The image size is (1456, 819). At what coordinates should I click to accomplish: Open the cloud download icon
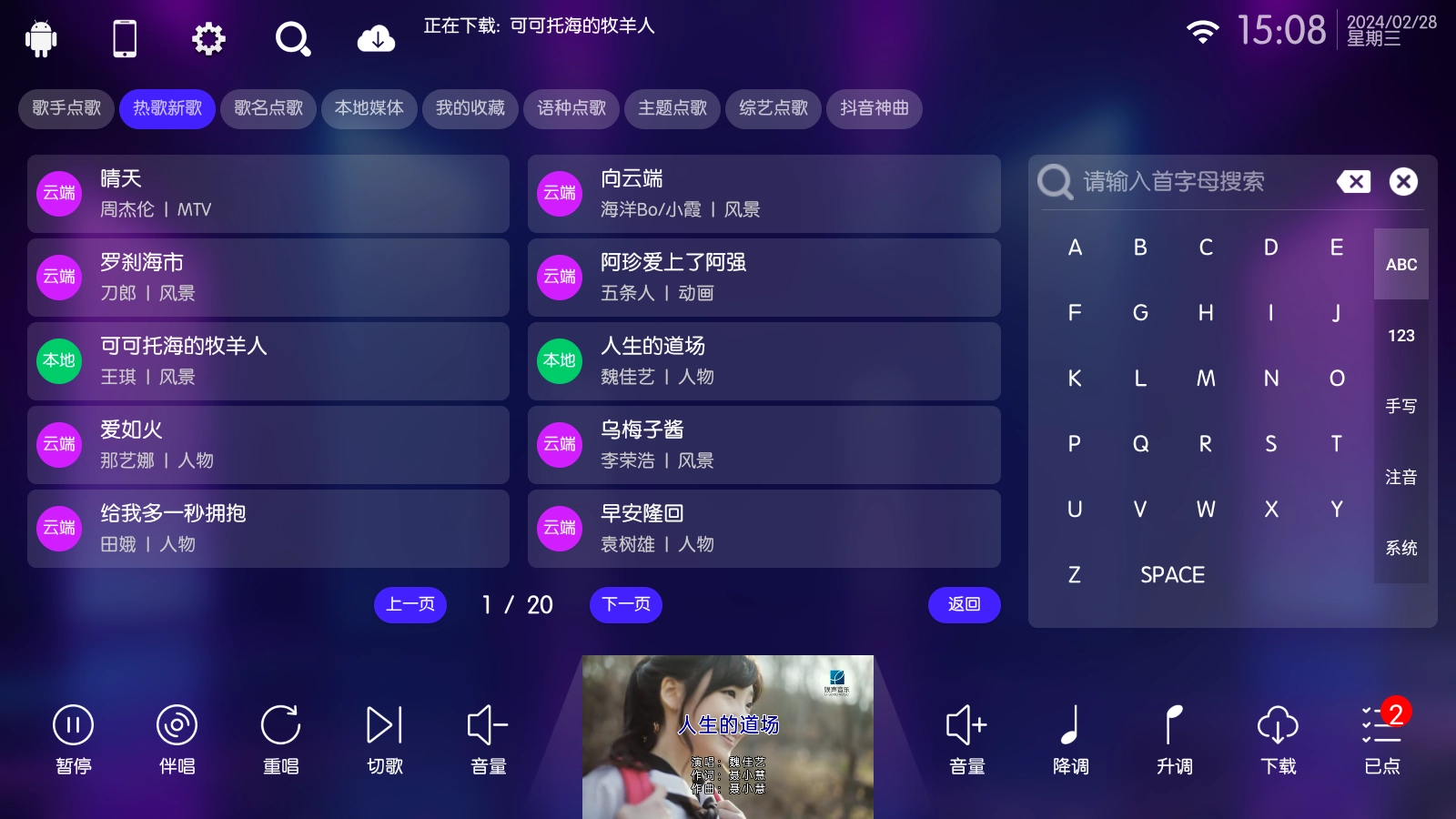(376, 39)
